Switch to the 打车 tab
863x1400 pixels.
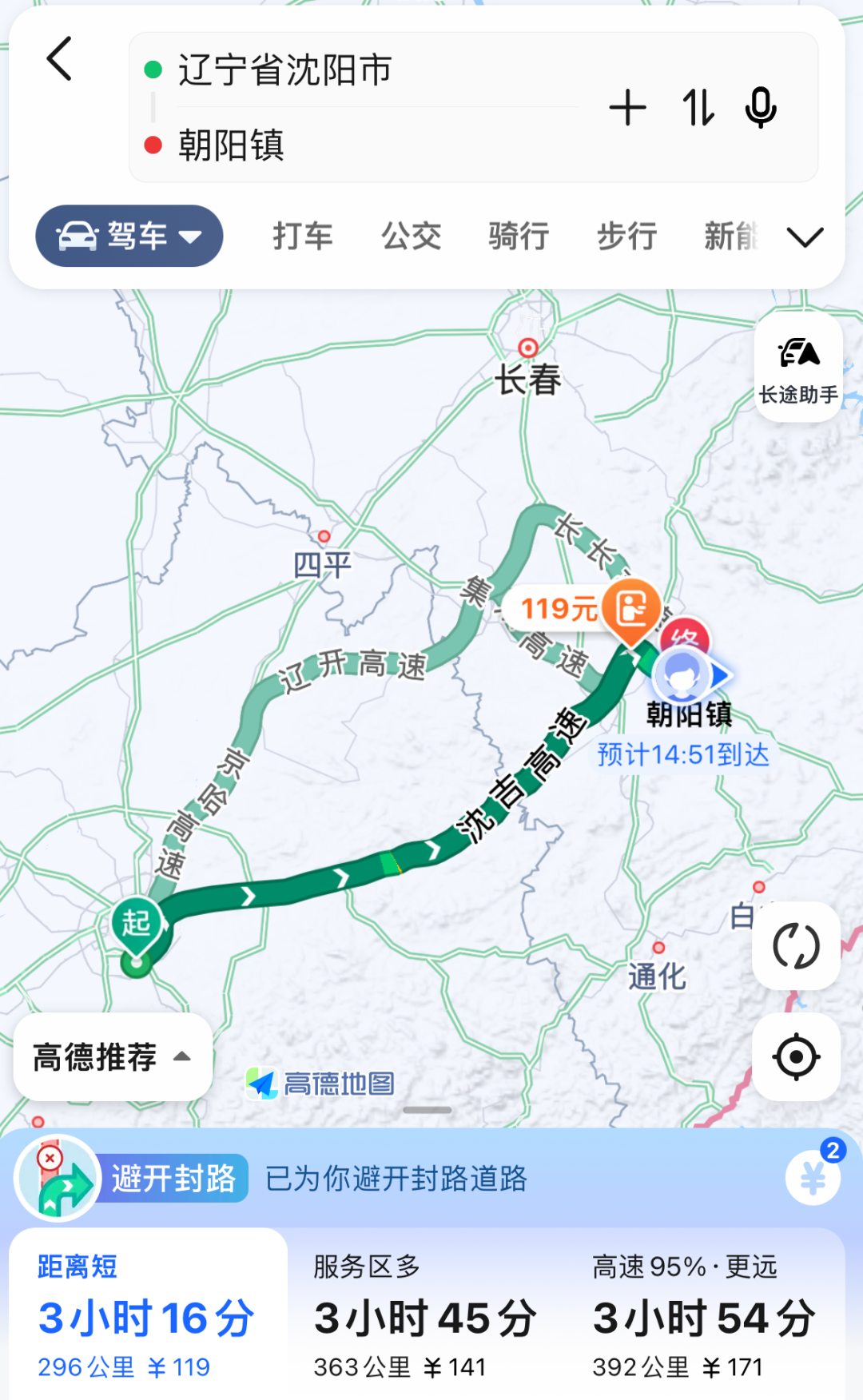pyautogui.click(x=303, y=237)
